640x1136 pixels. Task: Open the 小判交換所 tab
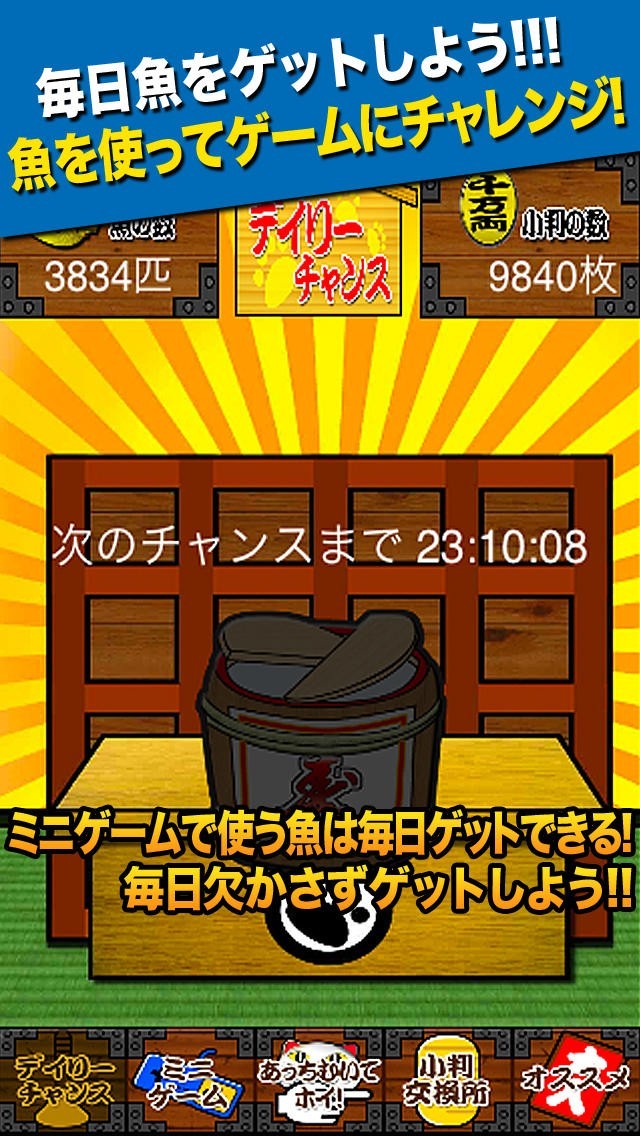coord(448,1082)
